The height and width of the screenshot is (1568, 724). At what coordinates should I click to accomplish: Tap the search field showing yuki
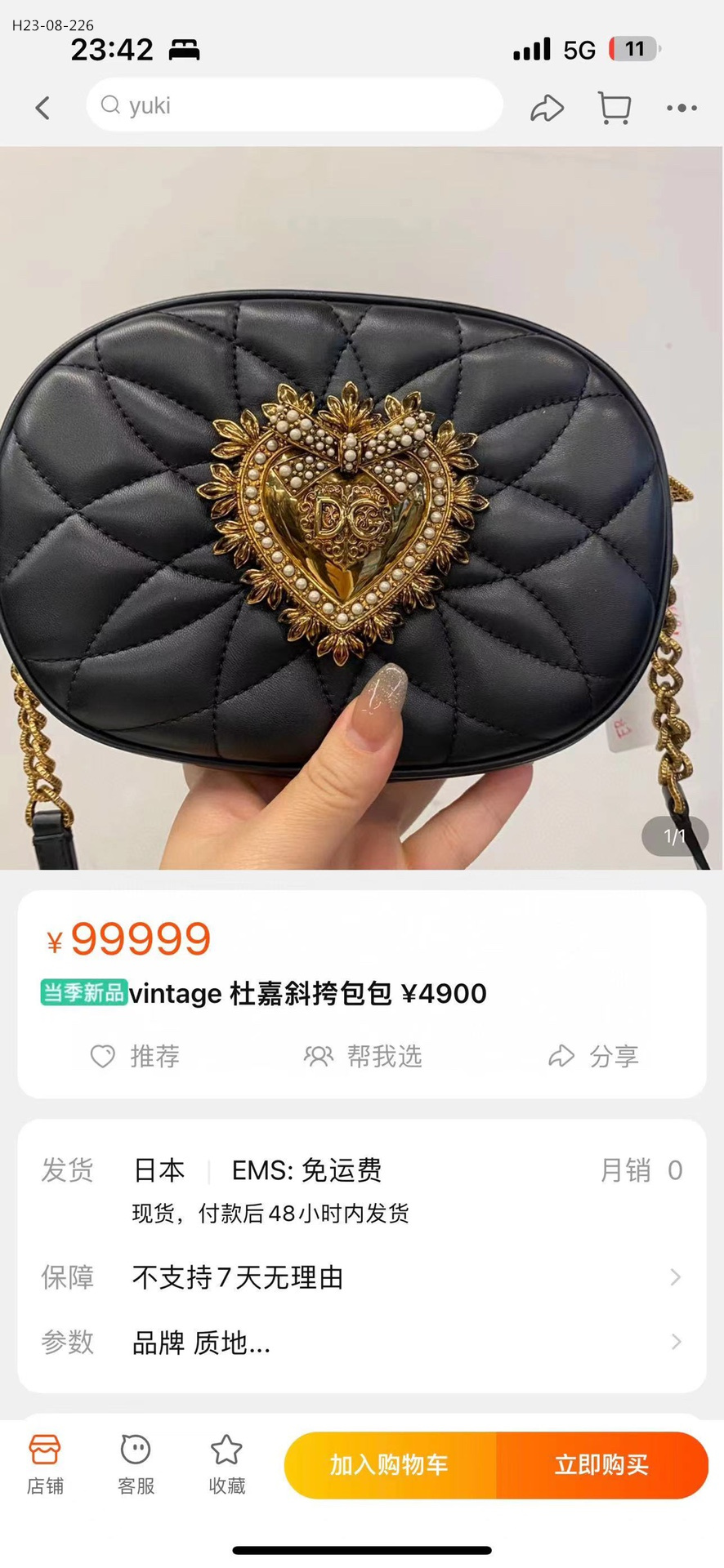coord(294,105)
